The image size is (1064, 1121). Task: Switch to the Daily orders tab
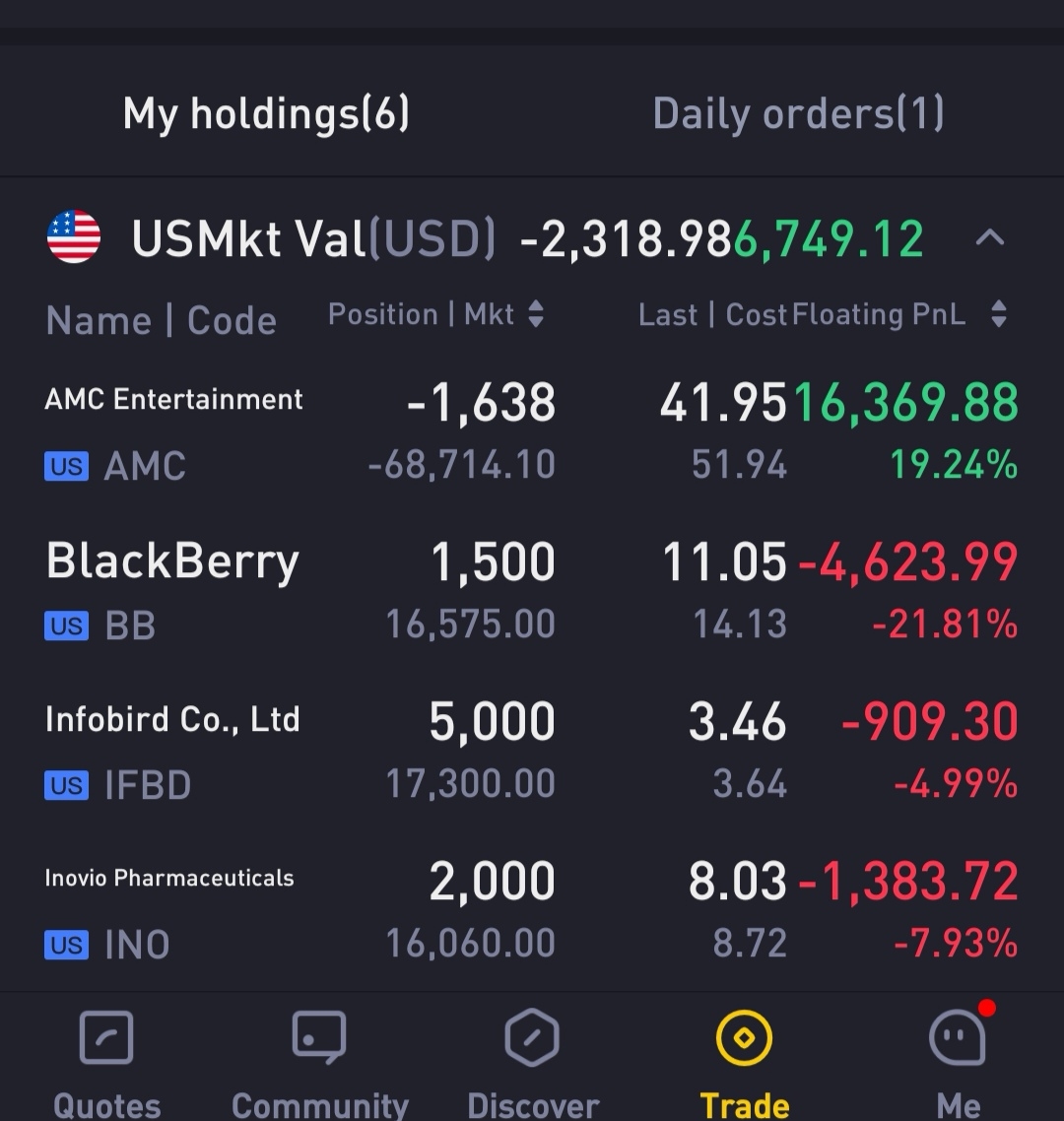click(798, 114)
